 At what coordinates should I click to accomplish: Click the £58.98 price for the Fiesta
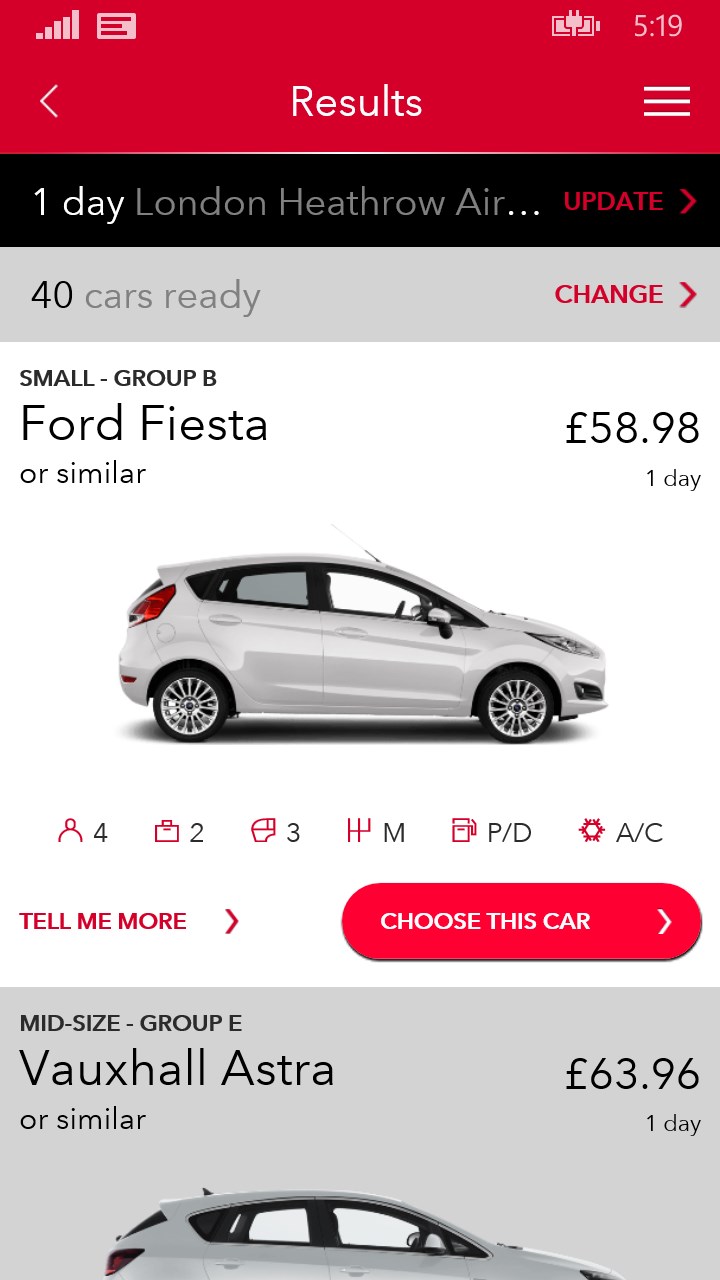click(634, 427)
